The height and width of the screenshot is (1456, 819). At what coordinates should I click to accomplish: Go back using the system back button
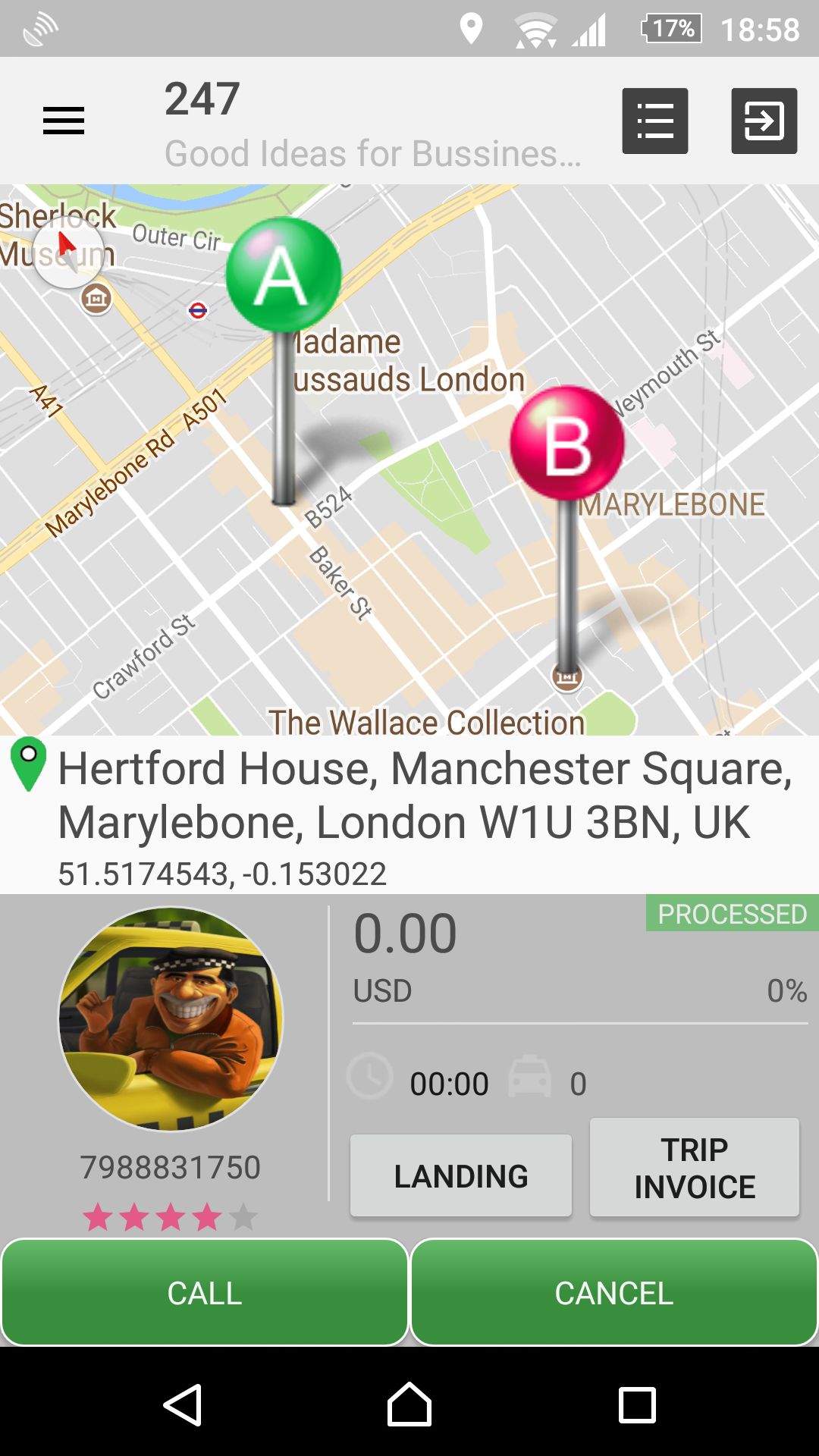183,1405
